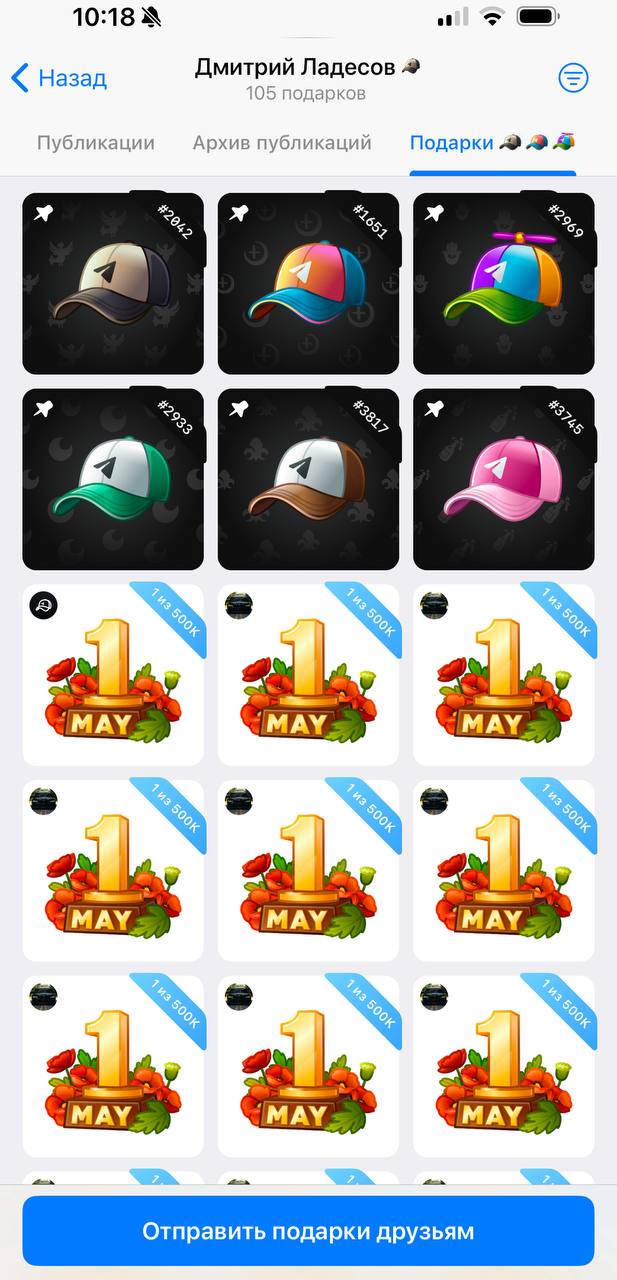
Task: Open the pinned cap gift #2042
Action: click(x=113, y=283)
